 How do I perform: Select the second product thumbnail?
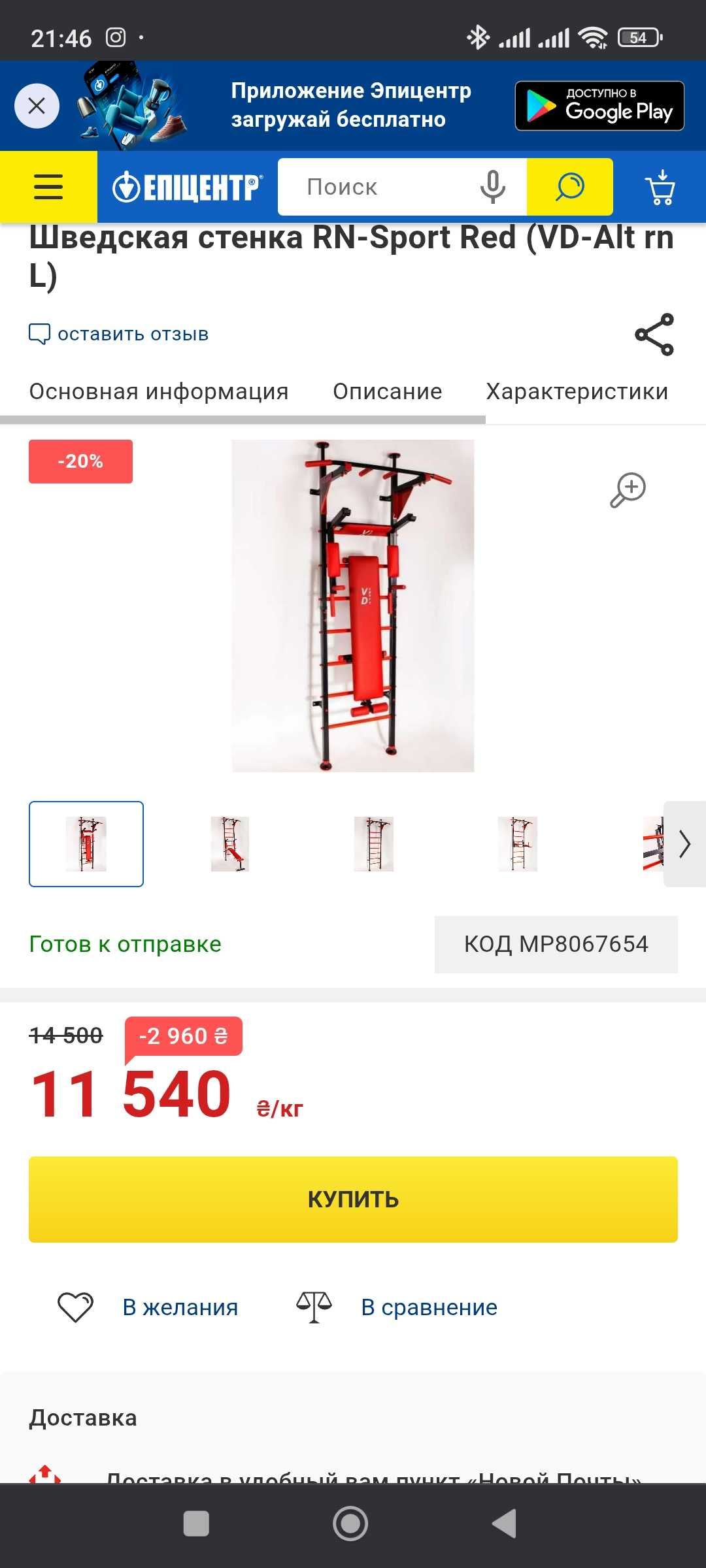(230, 843)
